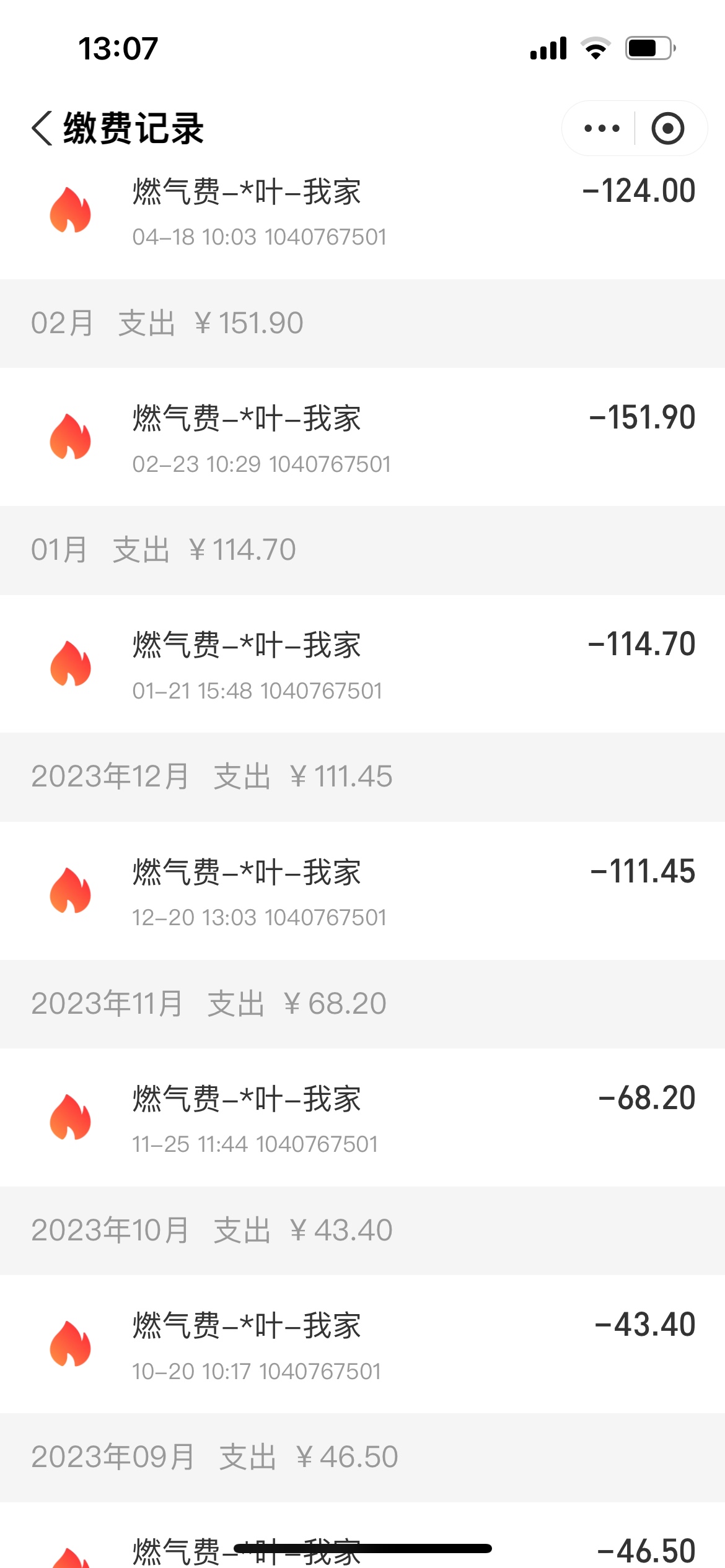Open the -151.90 gas payment from 02-23
The width and height of the screenshot is (725, 1568).
[362, 437]
